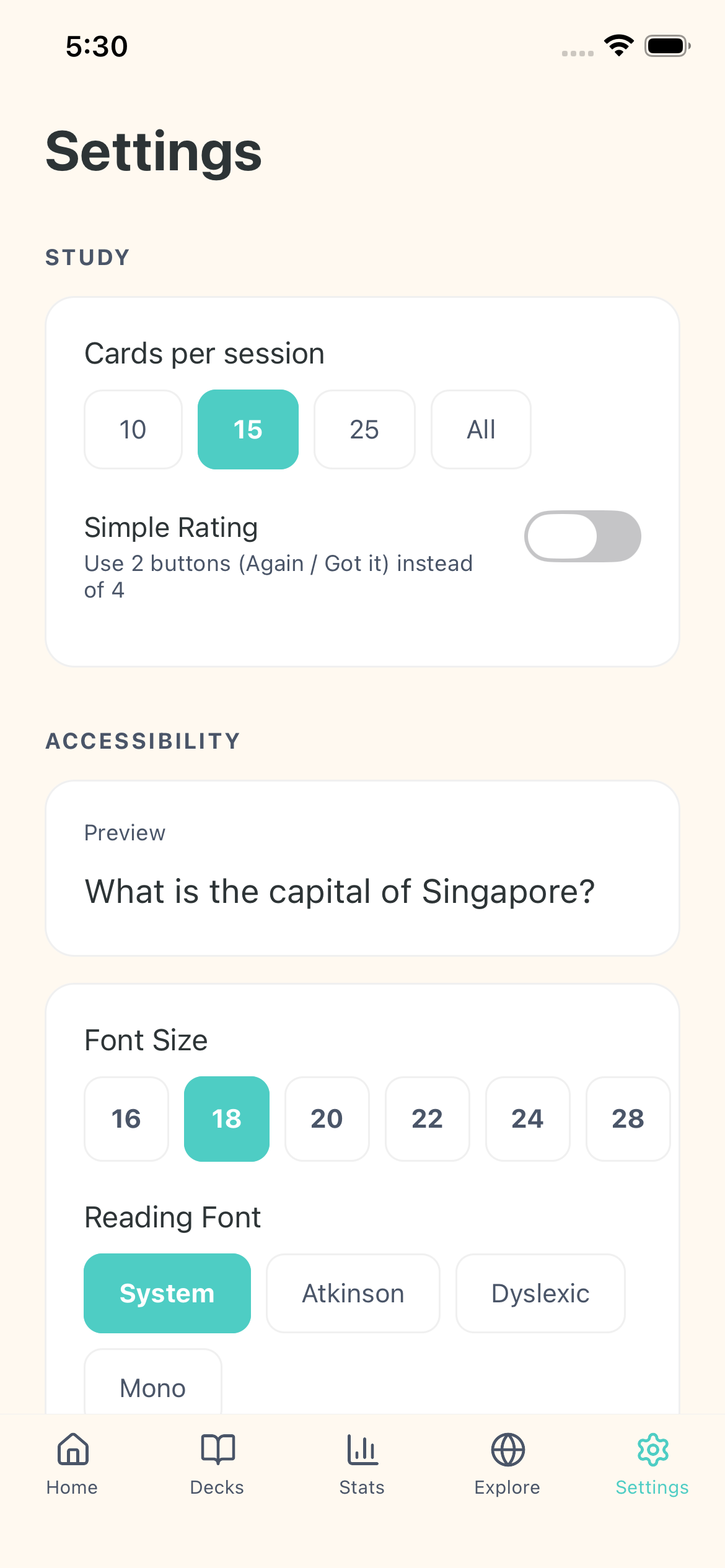Tap the Wi-Fi status icon
Viewport: 725px width, 1568px height.
pos(618,45)
